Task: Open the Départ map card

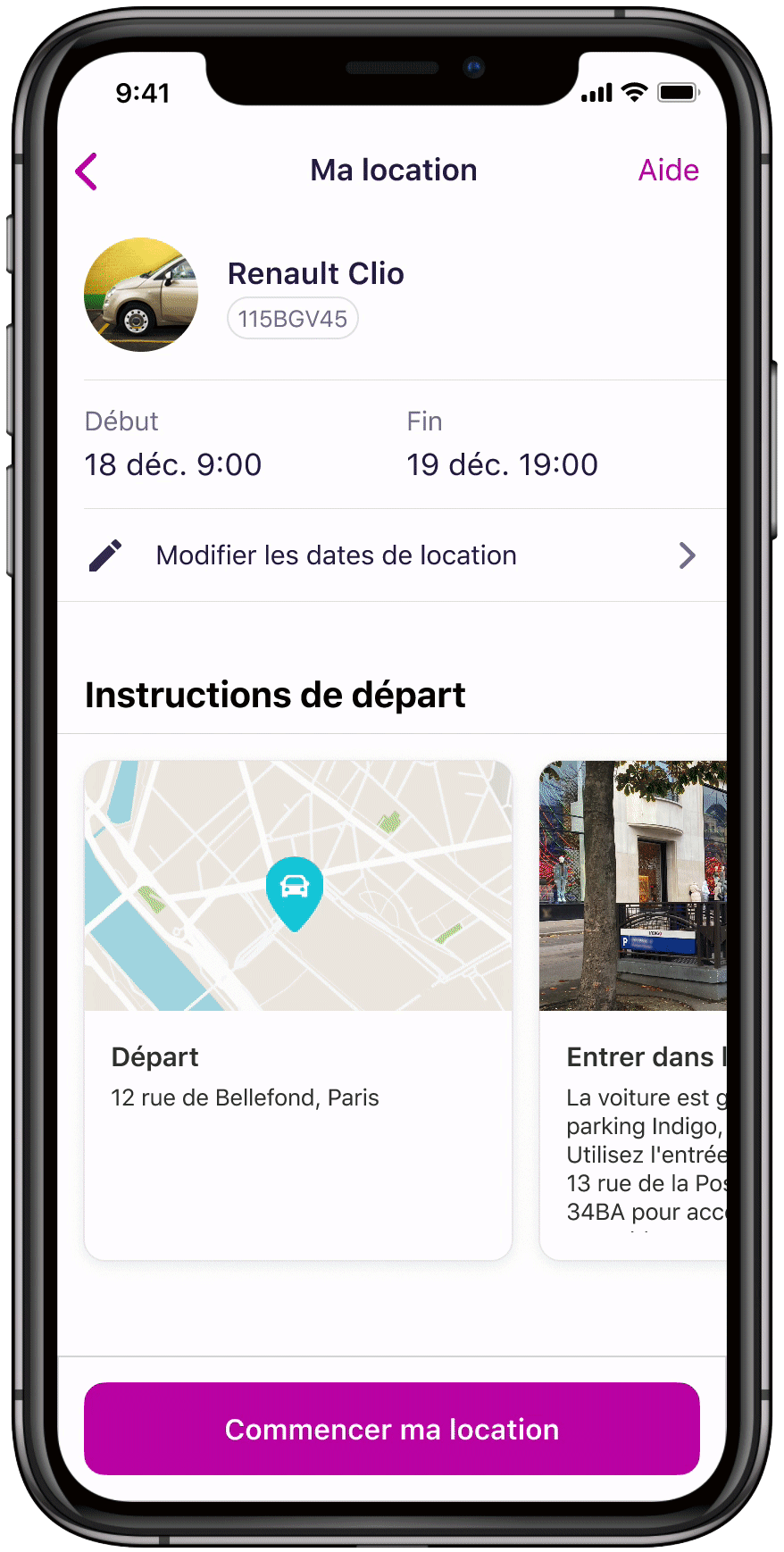Action: click(x=297, y=1009)
